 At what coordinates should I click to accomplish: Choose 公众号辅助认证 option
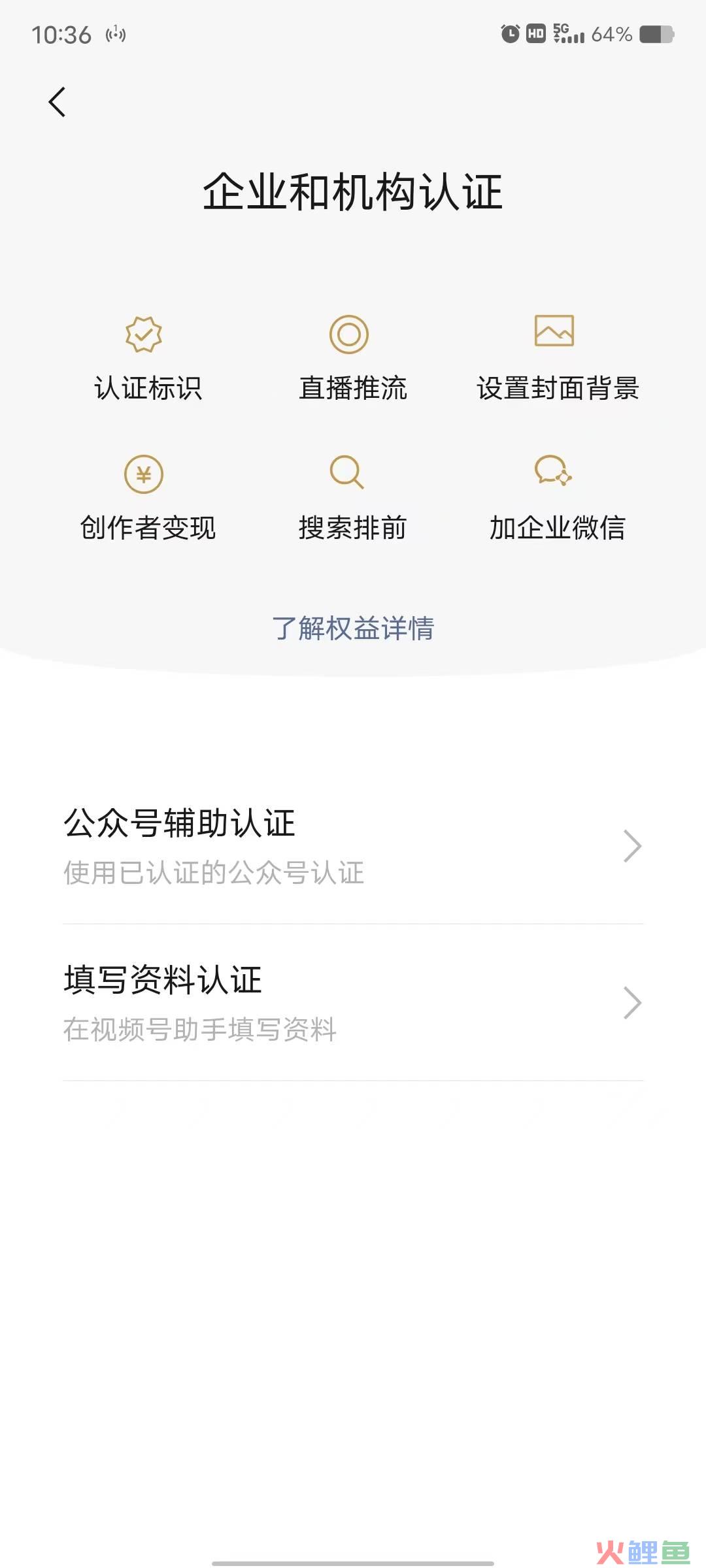click(353, 845)
